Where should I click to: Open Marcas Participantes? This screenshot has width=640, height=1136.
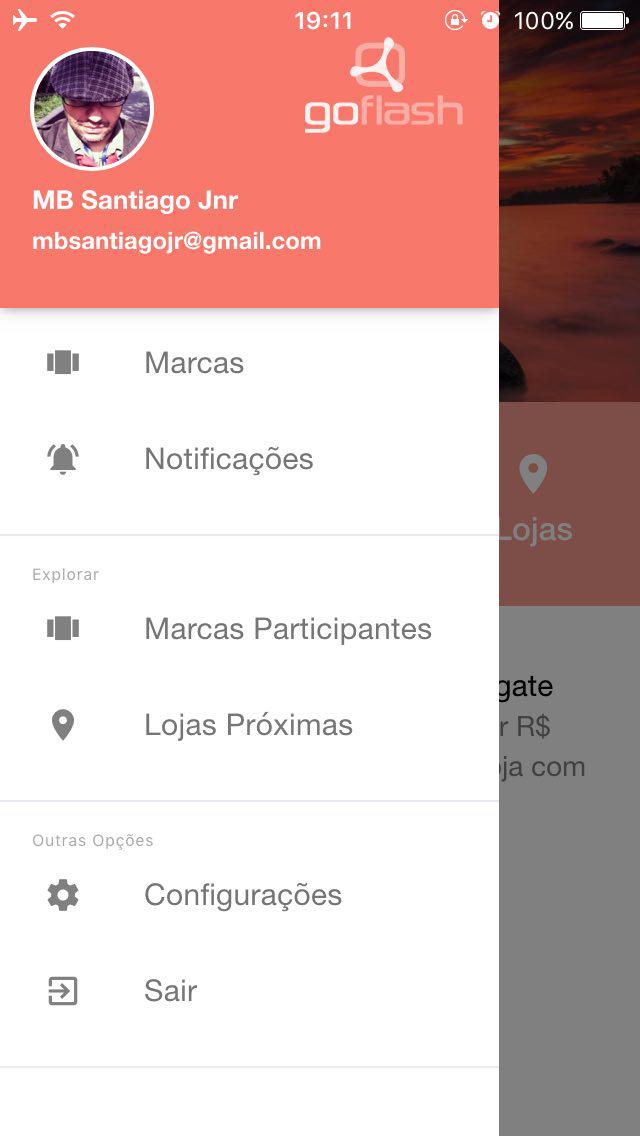[287, 629]
